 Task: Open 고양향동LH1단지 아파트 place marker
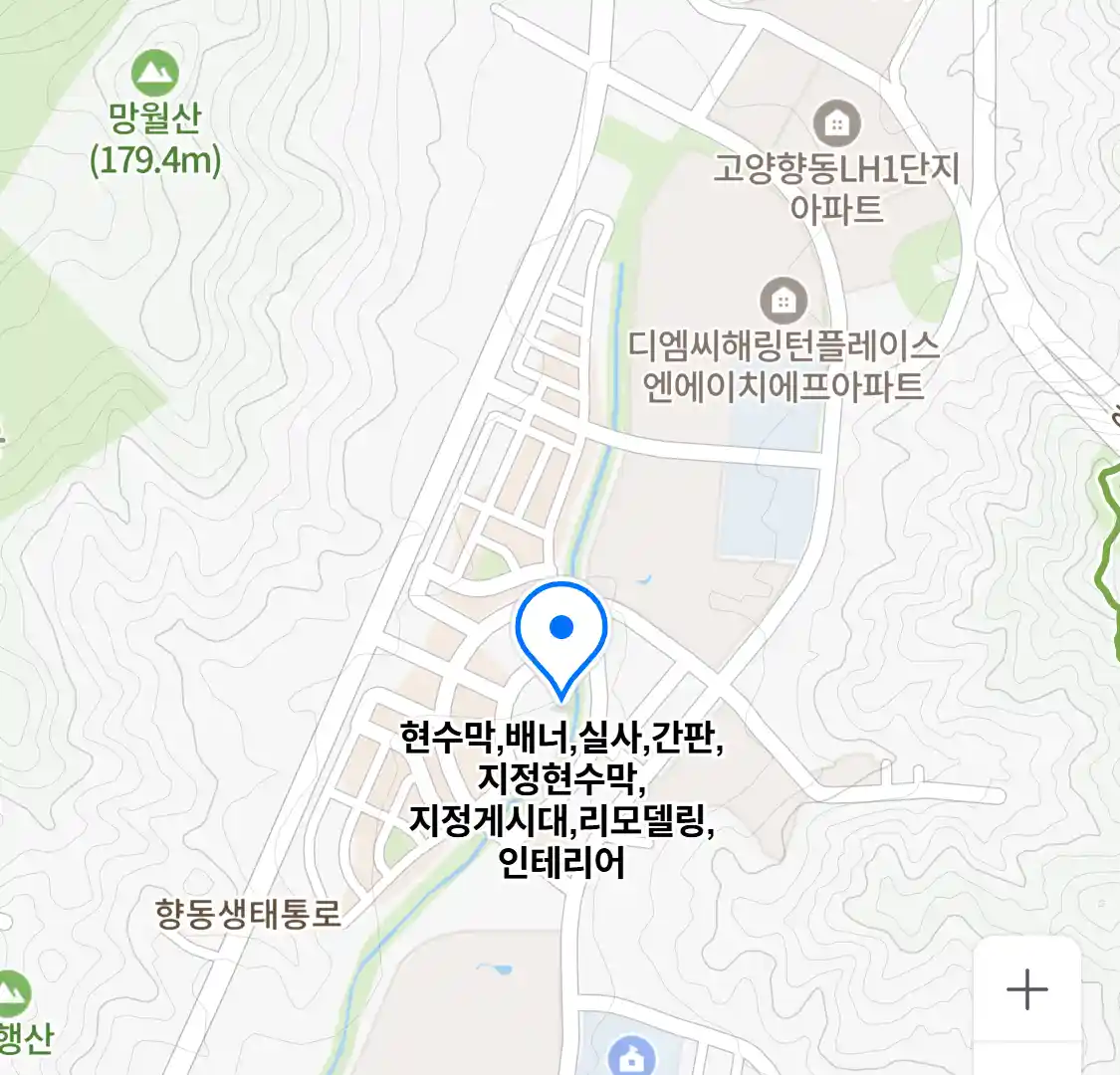837,124
